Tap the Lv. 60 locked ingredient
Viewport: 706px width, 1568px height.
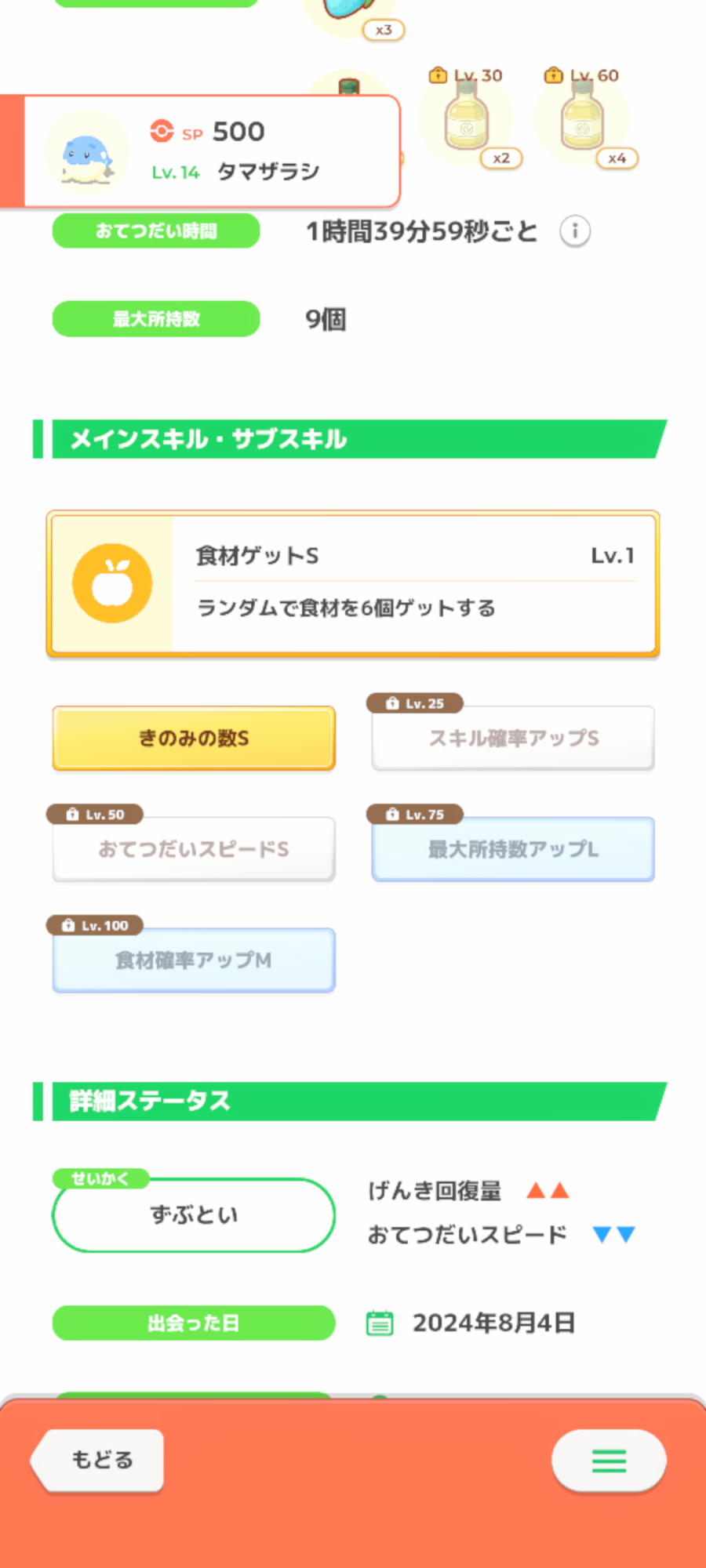click(x=583, y=118)
